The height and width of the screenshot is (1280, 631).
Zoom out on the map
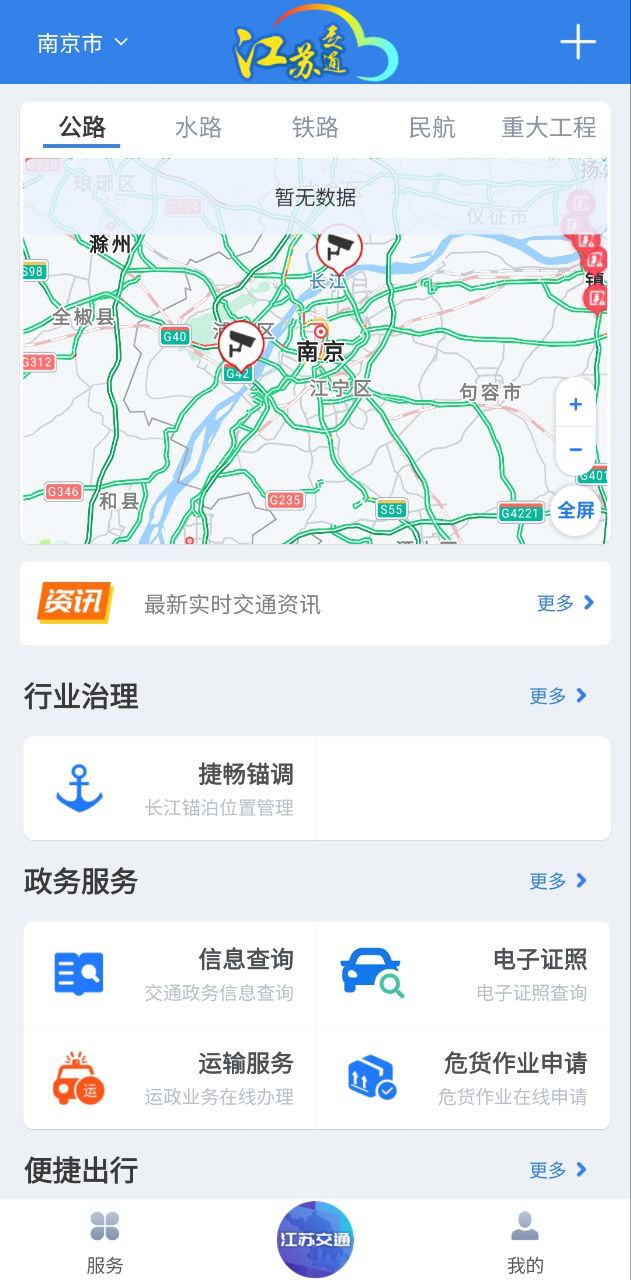point(575,450)
